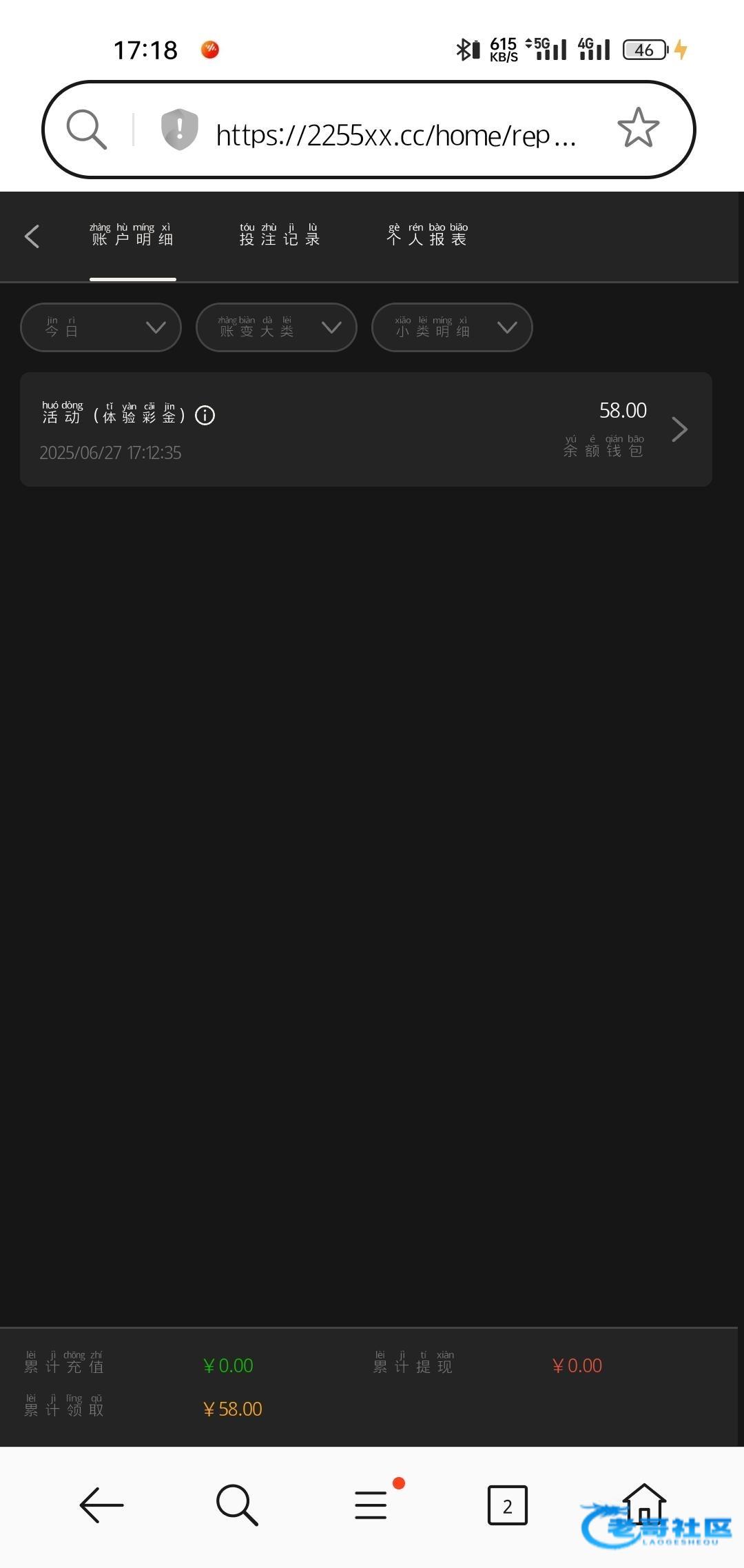Image resolution: width=744 pixels, height=1568 pixels.
Task: Go back using the top-left arrow
Action: (32, 236)
